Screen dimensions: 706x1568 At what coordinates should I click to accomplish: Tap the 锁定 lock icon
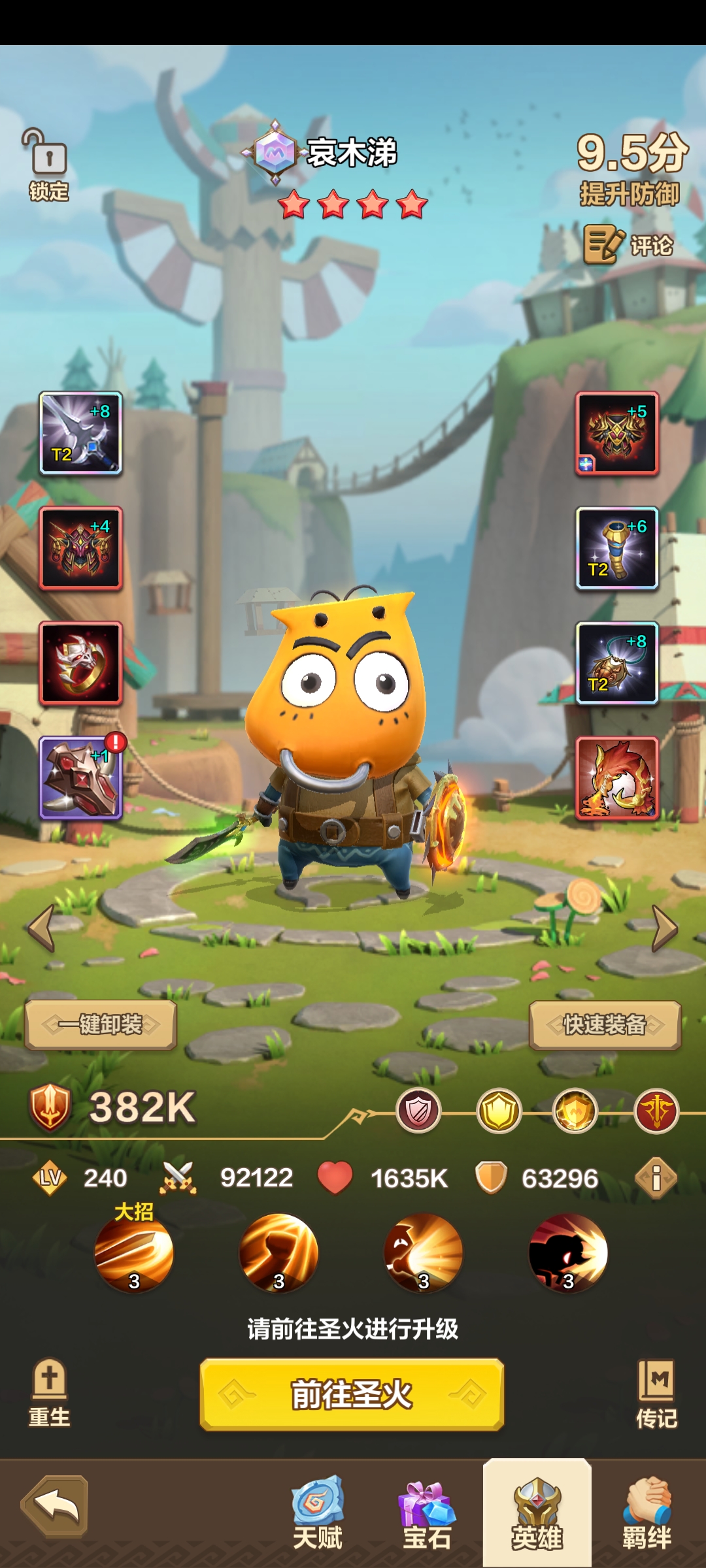47,163
